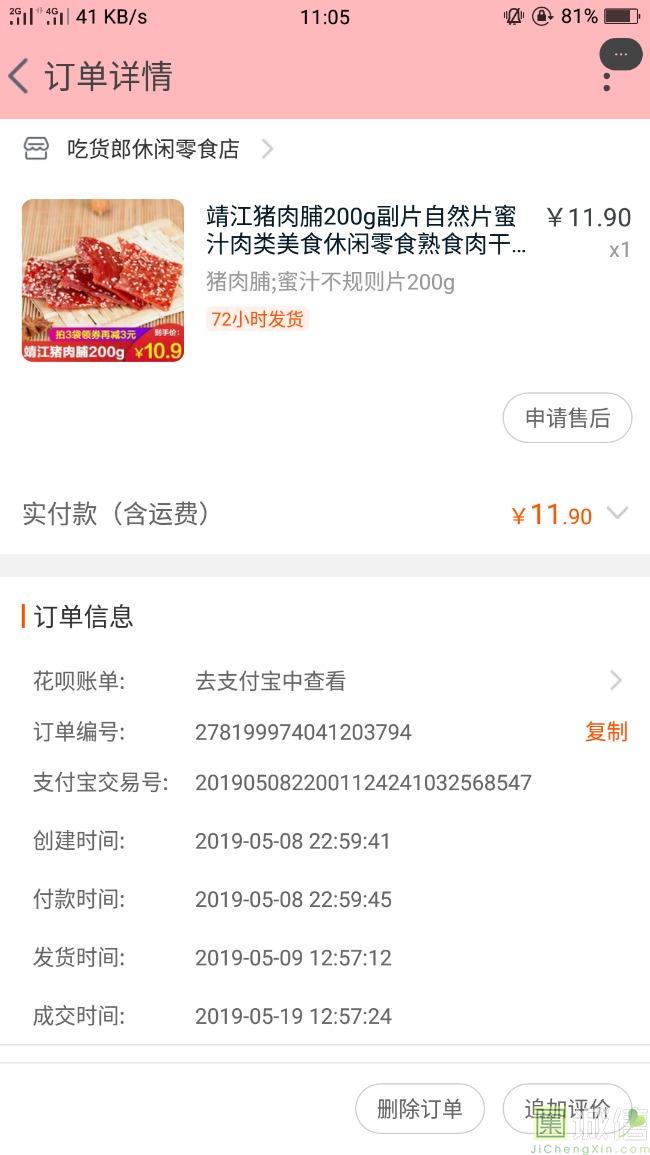Image resolution: width=650 pixels, height=1155 pixels.
Task: View 花呗账单 in Alipay
Action: click(x=408, y=681)
